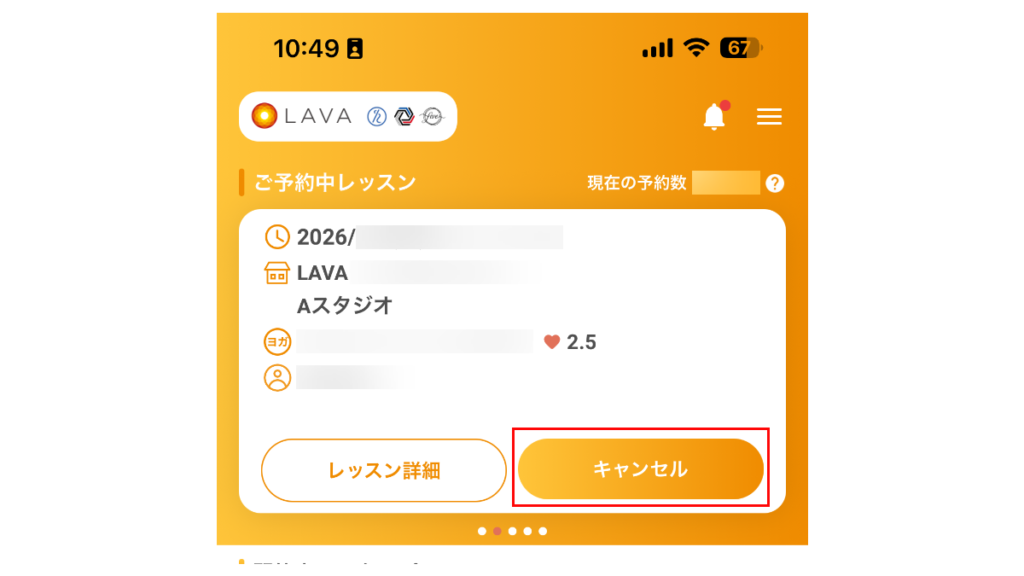Open help icon next to 現在の予約数
The width and height of the screenshot is (1024, 576).
774,184
